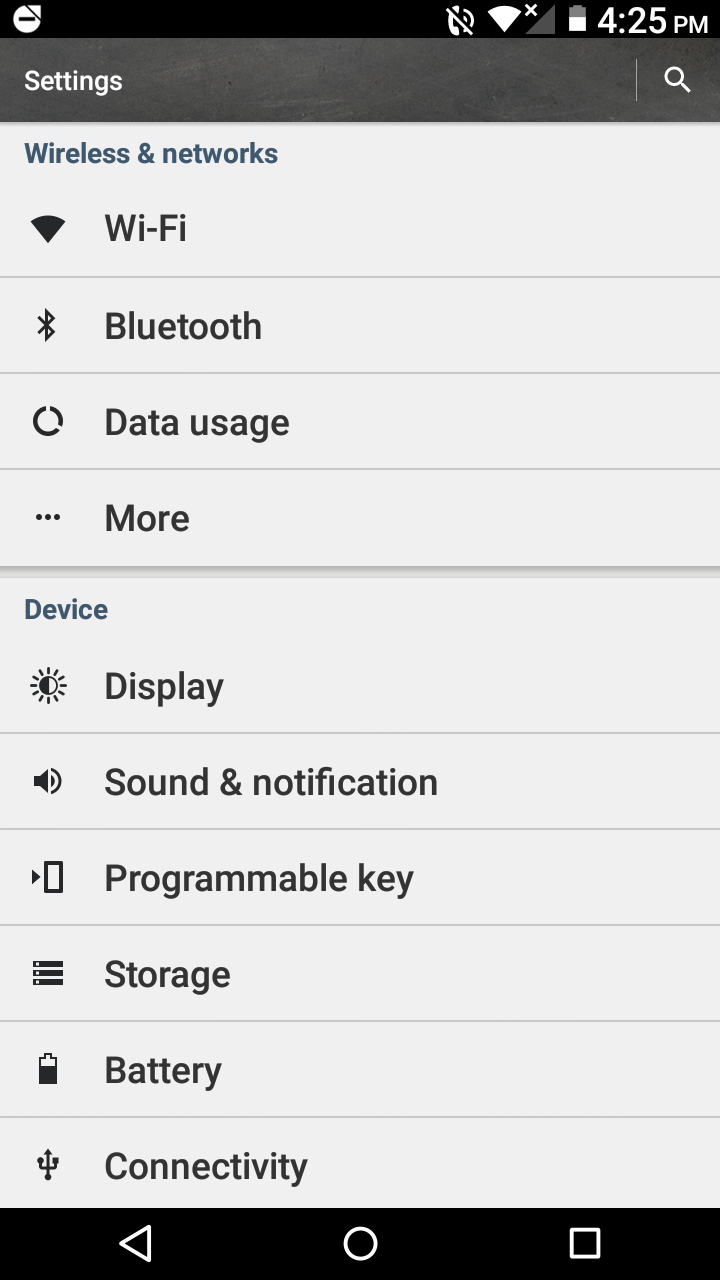Go to Sound & notification
Screen dimensions: 720x1280
[x=360, y=782]
